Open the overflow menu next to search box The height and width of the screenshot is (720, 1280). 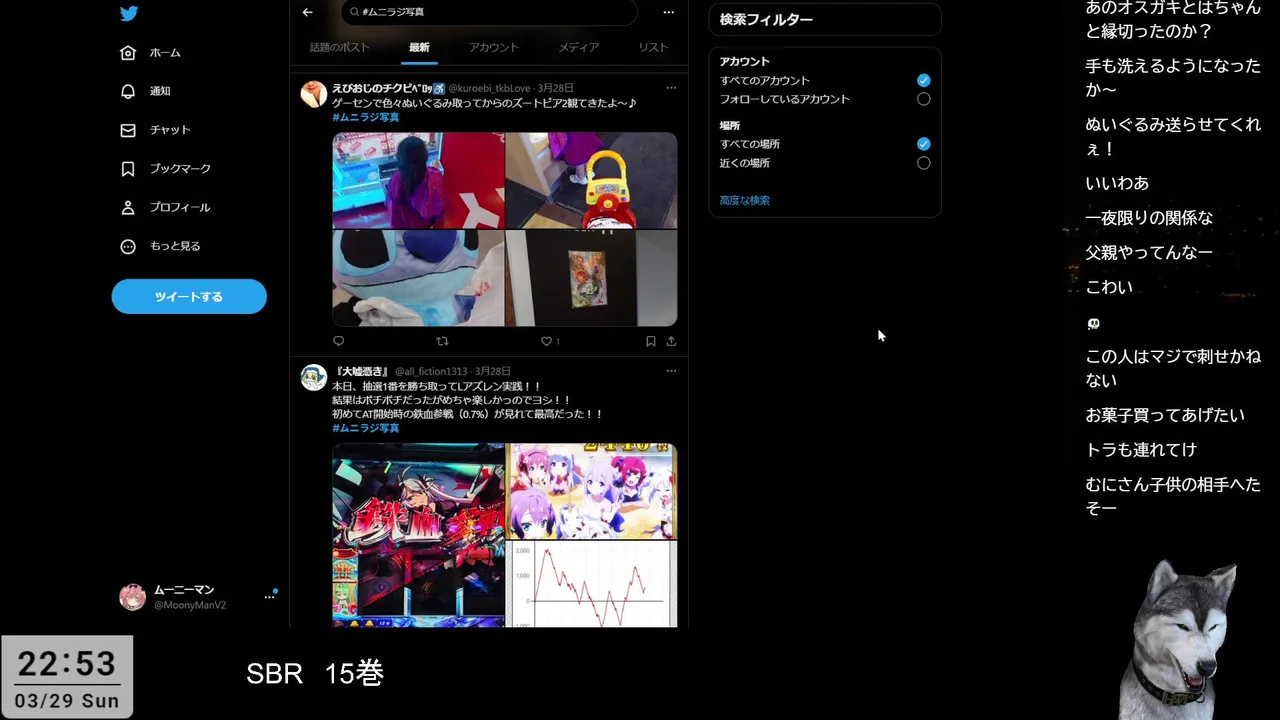[x=668, y=12]
